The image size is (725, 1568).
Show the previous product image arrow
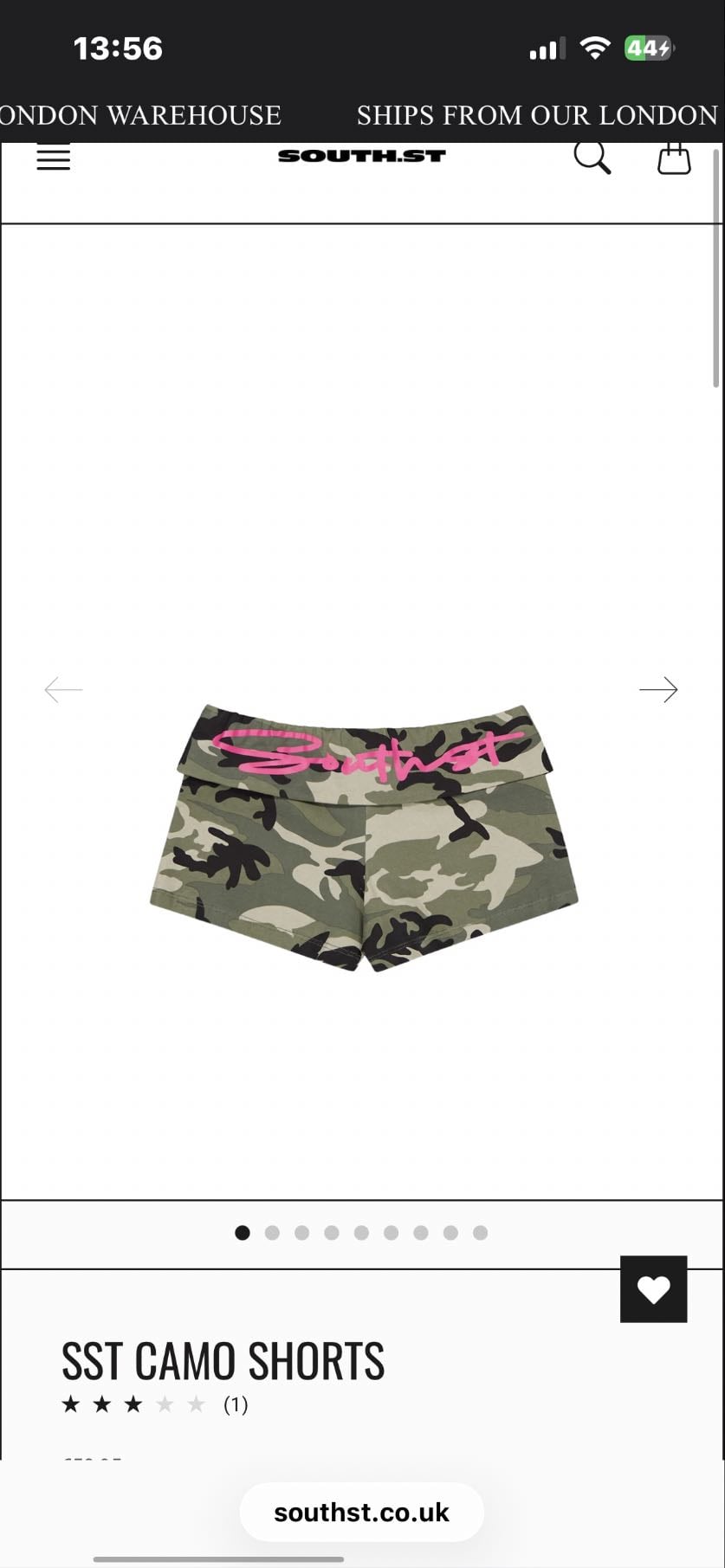click(x=63, y=689)
